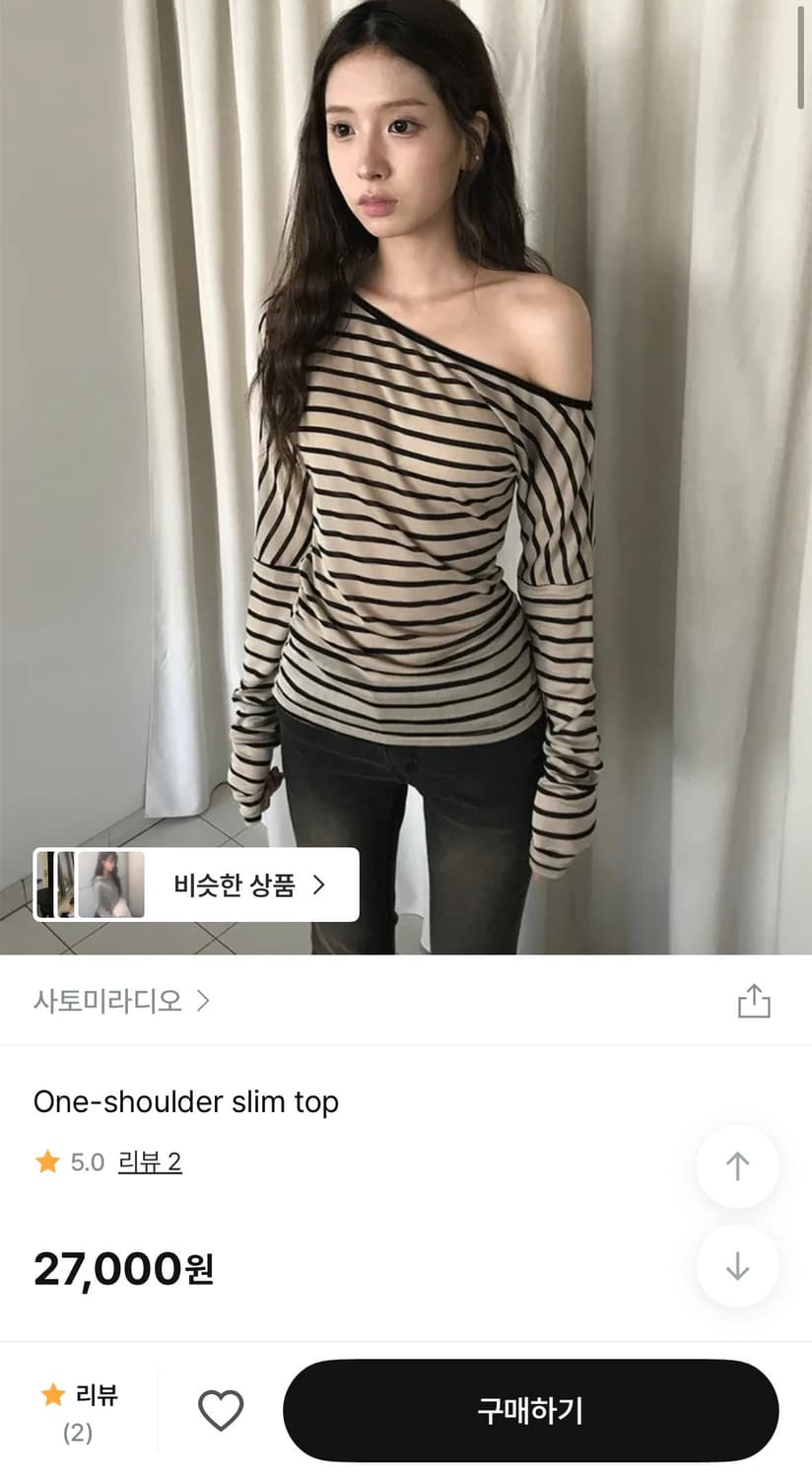Viewport: 812px width, 1479px height.
Task: Tap the orange star next to 5.0 rating
Action: [45, 1162]
